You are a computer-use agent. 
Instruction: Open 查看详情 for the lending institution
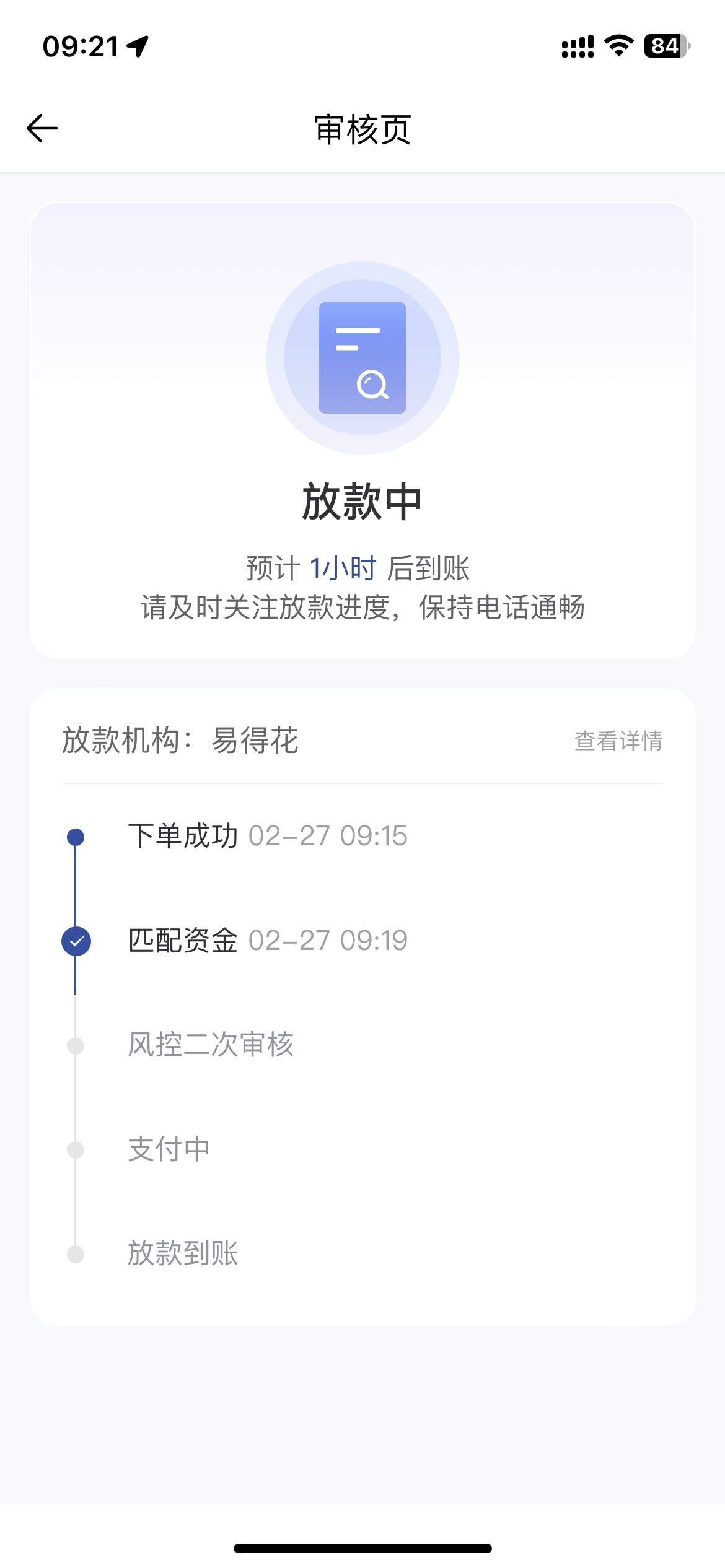point(618,741)
